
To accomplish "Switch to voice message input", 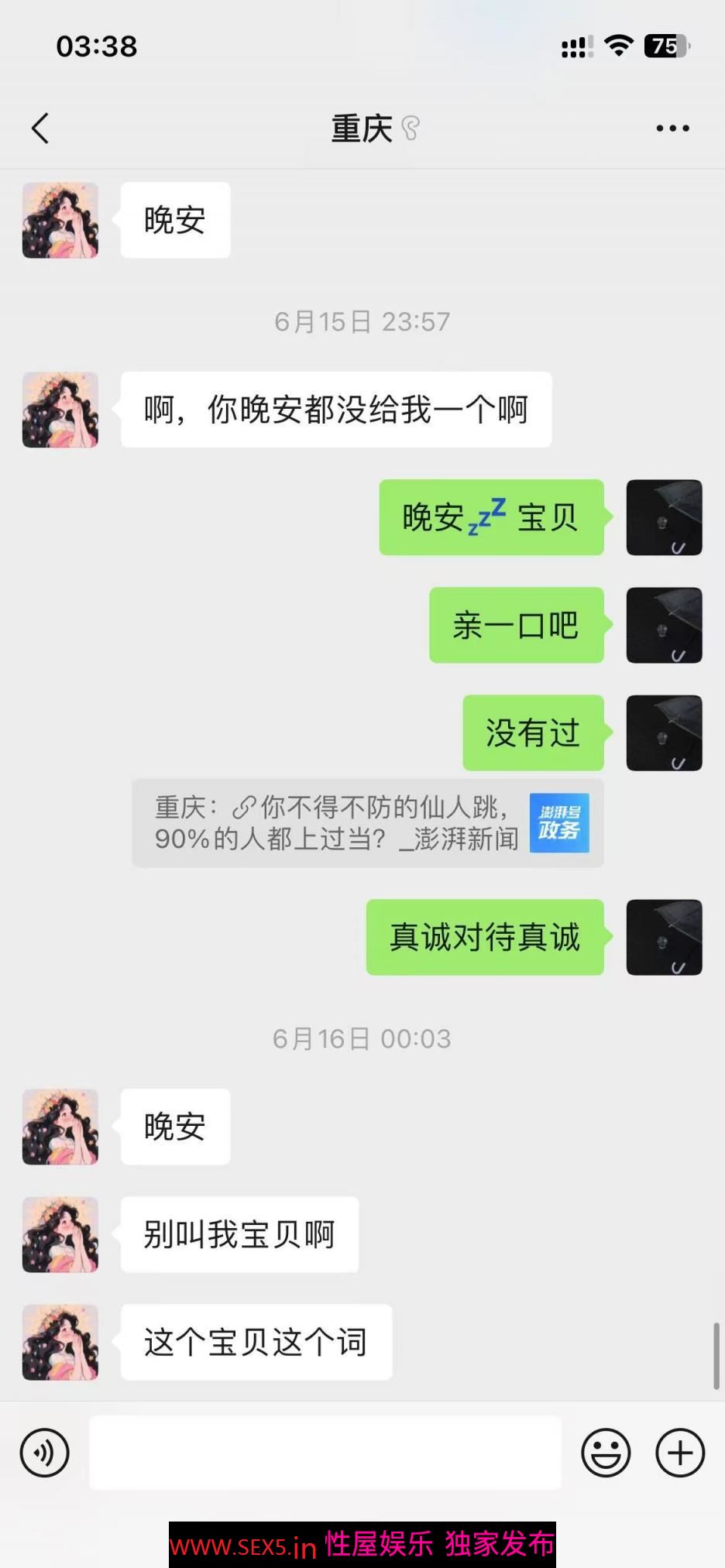I will point(45,1453).
